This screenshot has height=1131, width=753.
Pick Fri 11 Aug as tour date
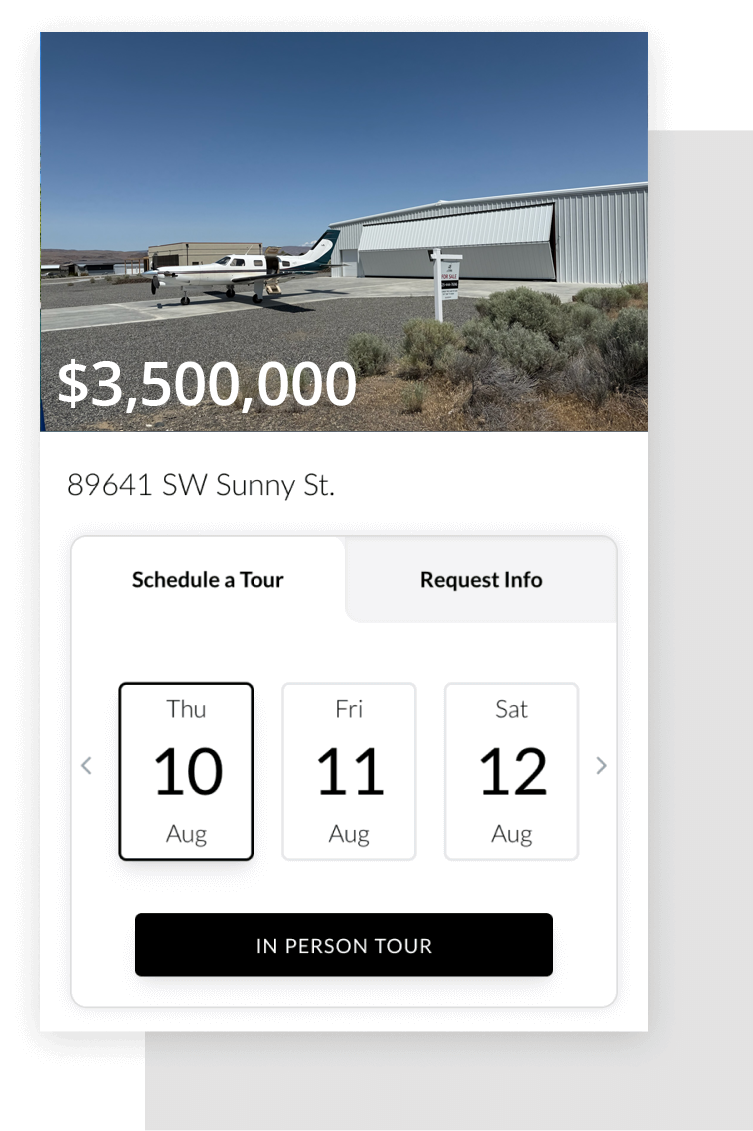[349, 771]
